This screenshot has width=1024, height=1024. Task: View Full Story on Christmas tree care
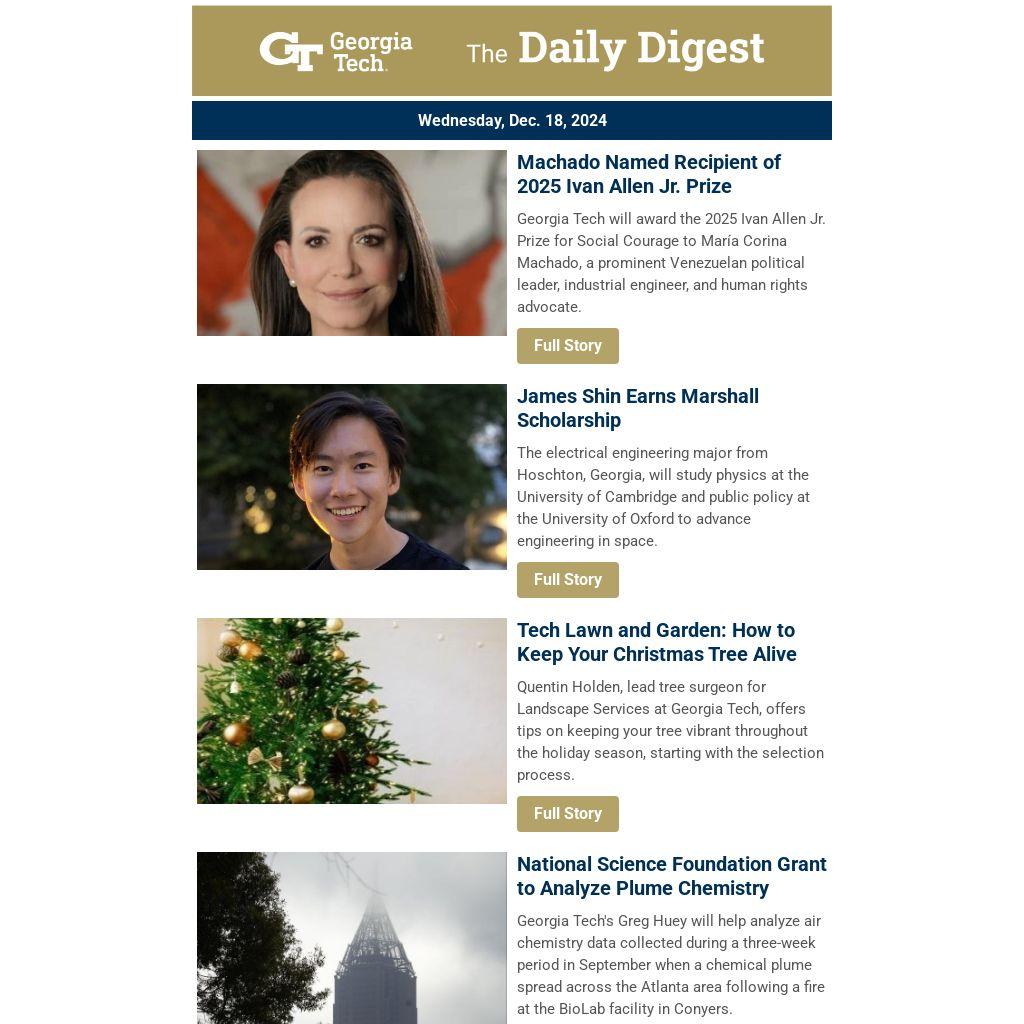567,814
